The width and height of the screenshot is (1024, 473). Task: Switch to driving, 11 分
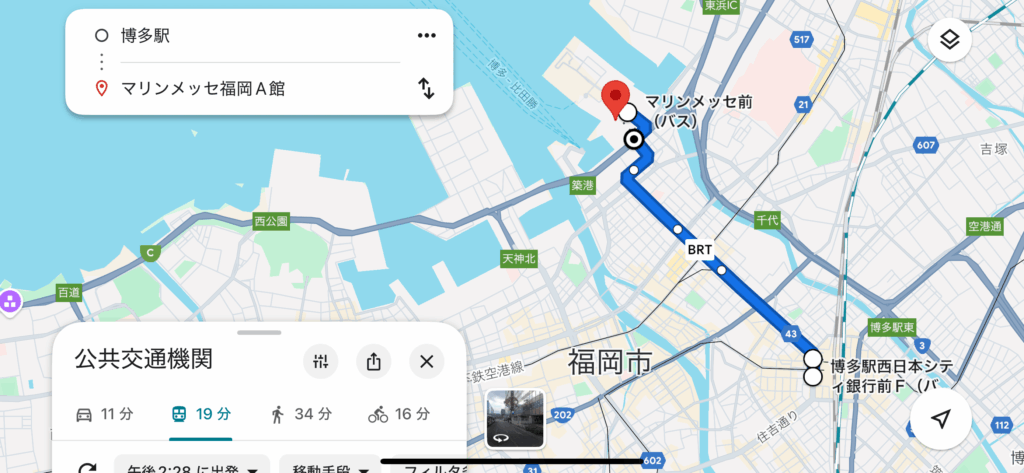coord(103,414)
